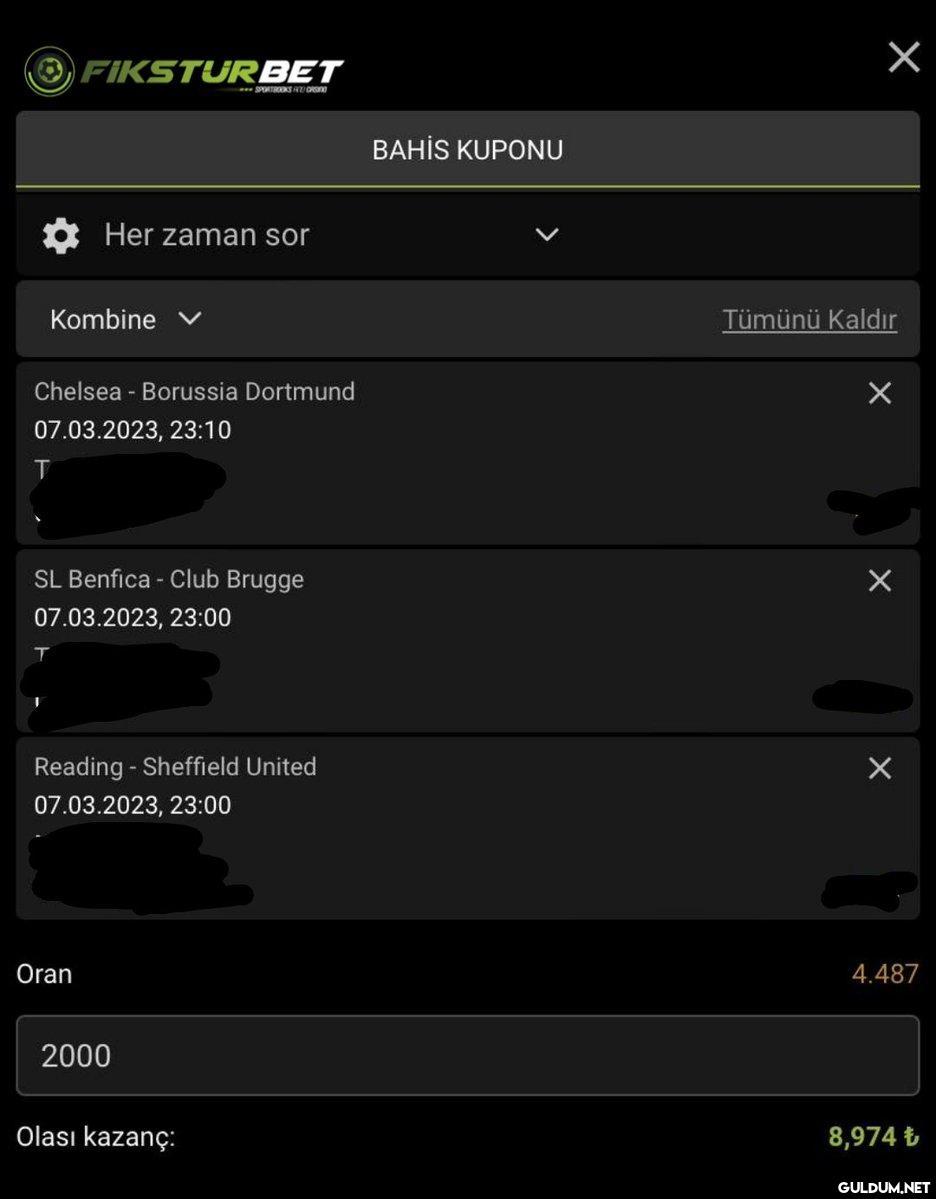Remove SL Benfica - Club Brugge selection

click(879, 580)
